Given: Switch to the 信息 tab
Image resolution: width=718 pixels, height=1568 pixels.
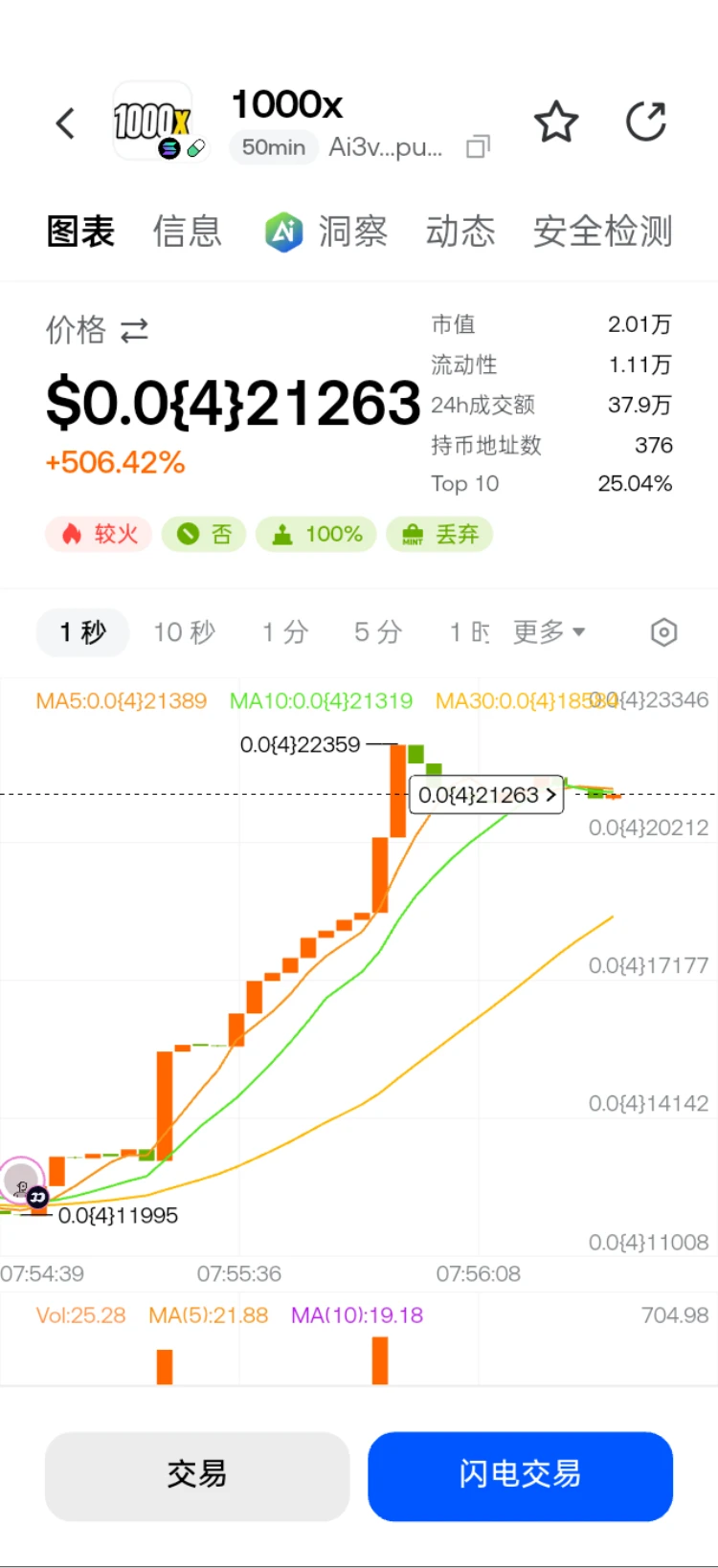Looking at the screenshot, I should tap(188, 232).
